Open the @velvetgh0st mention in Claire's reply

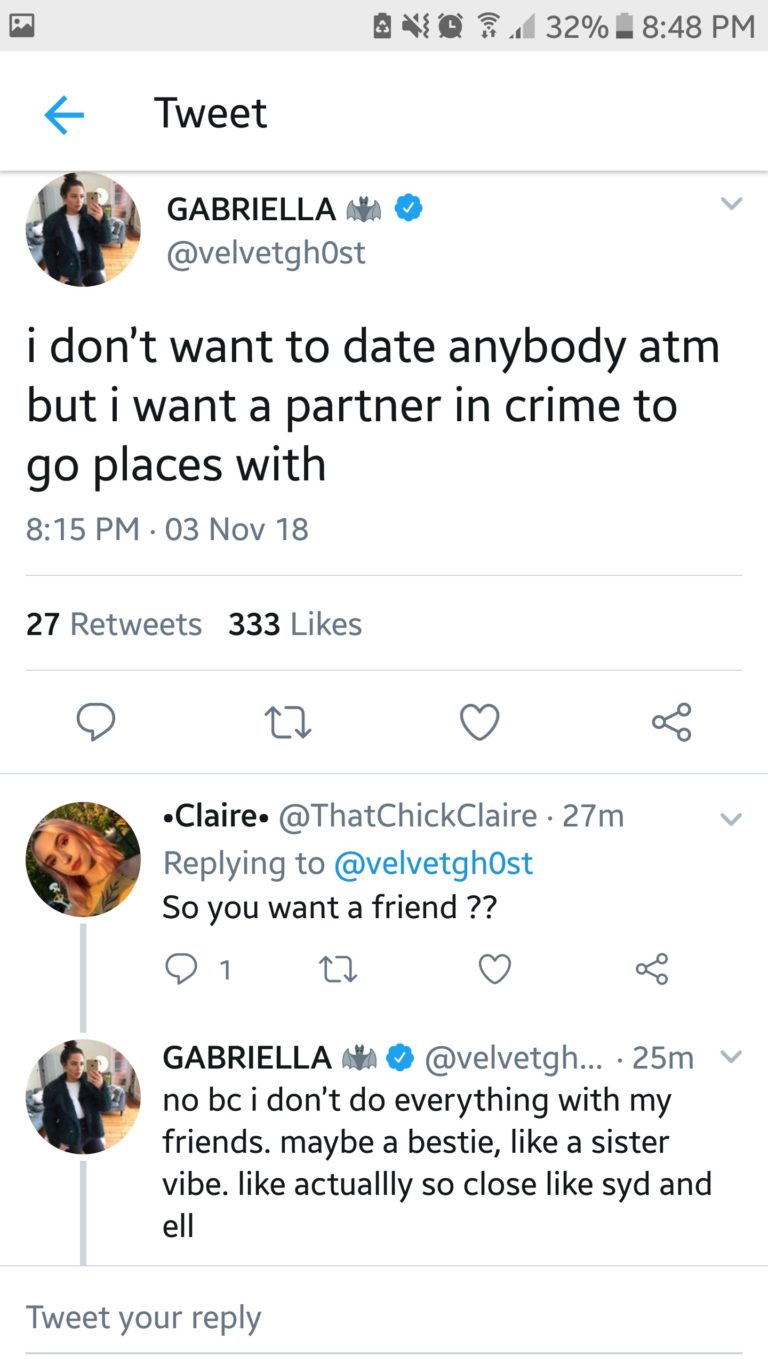point(433,862)
